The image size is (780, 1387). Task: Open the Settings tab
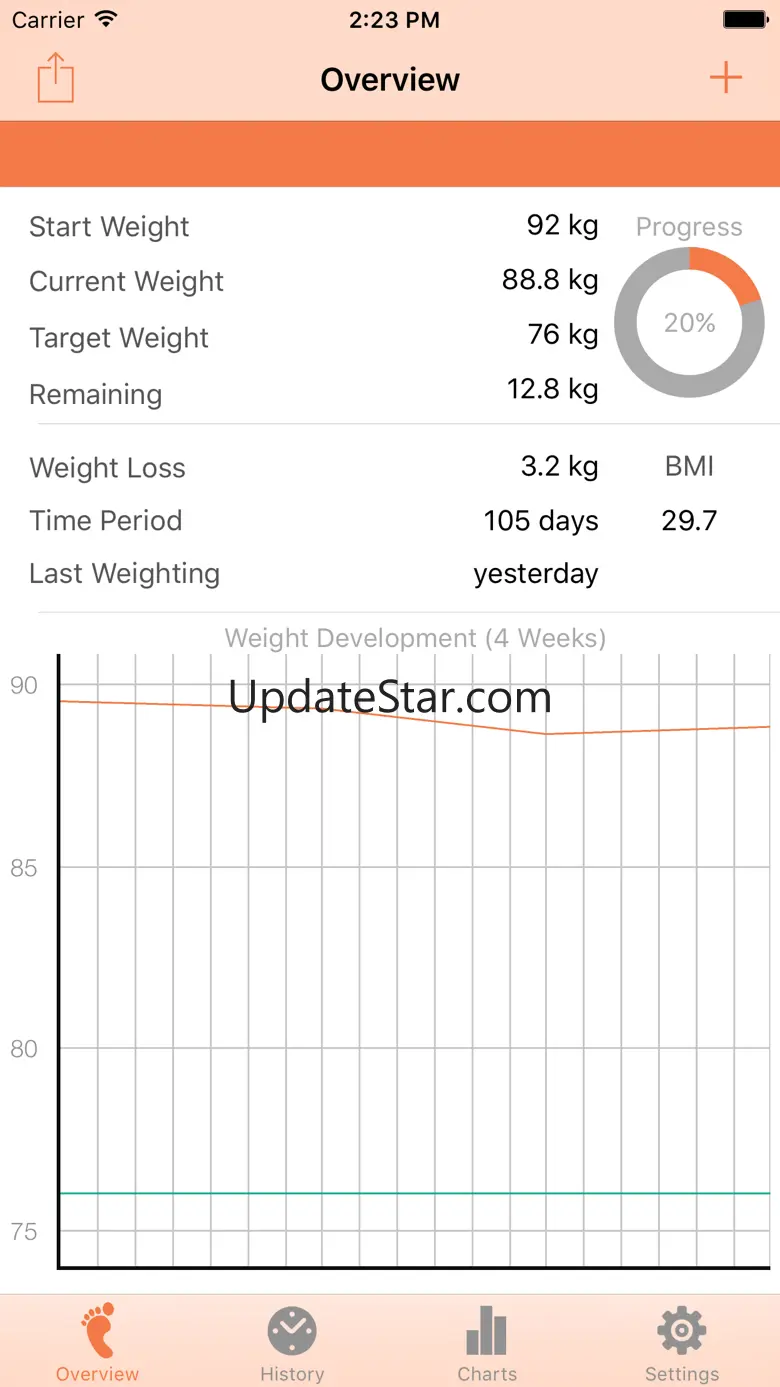click(x=682, y=1342)
